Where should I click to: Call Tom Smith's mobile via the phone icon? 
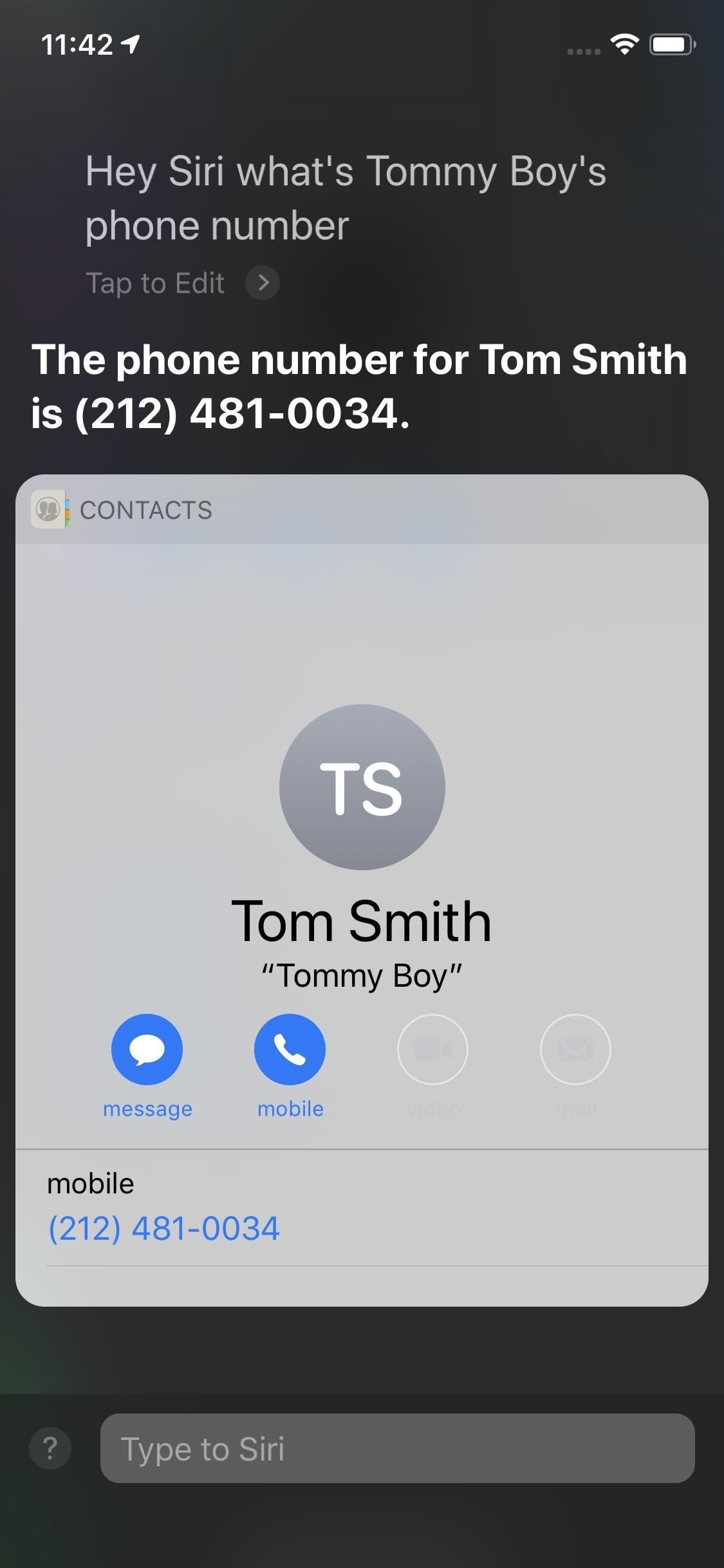(x=290, y=1049)
